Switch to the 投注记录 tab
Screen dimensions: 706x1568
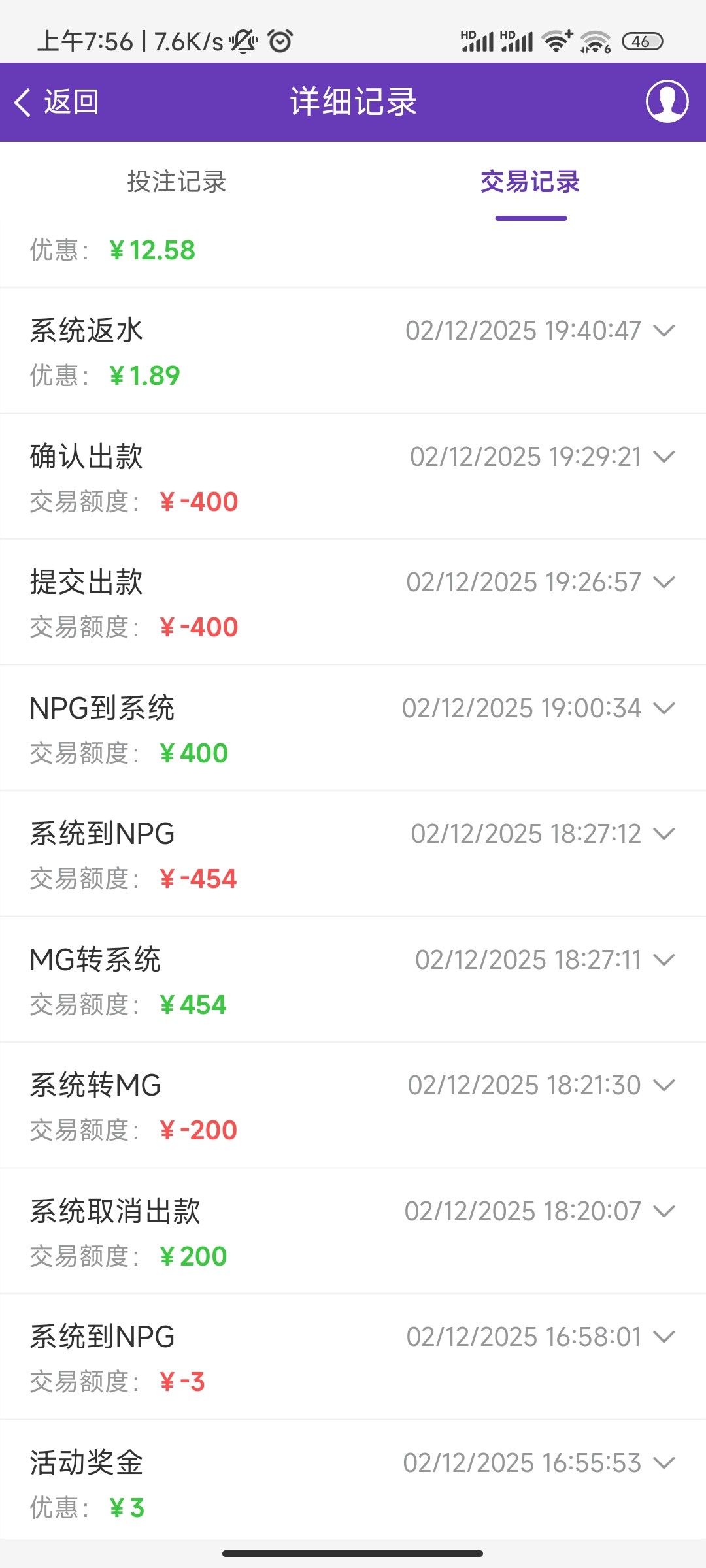point(176,182)
